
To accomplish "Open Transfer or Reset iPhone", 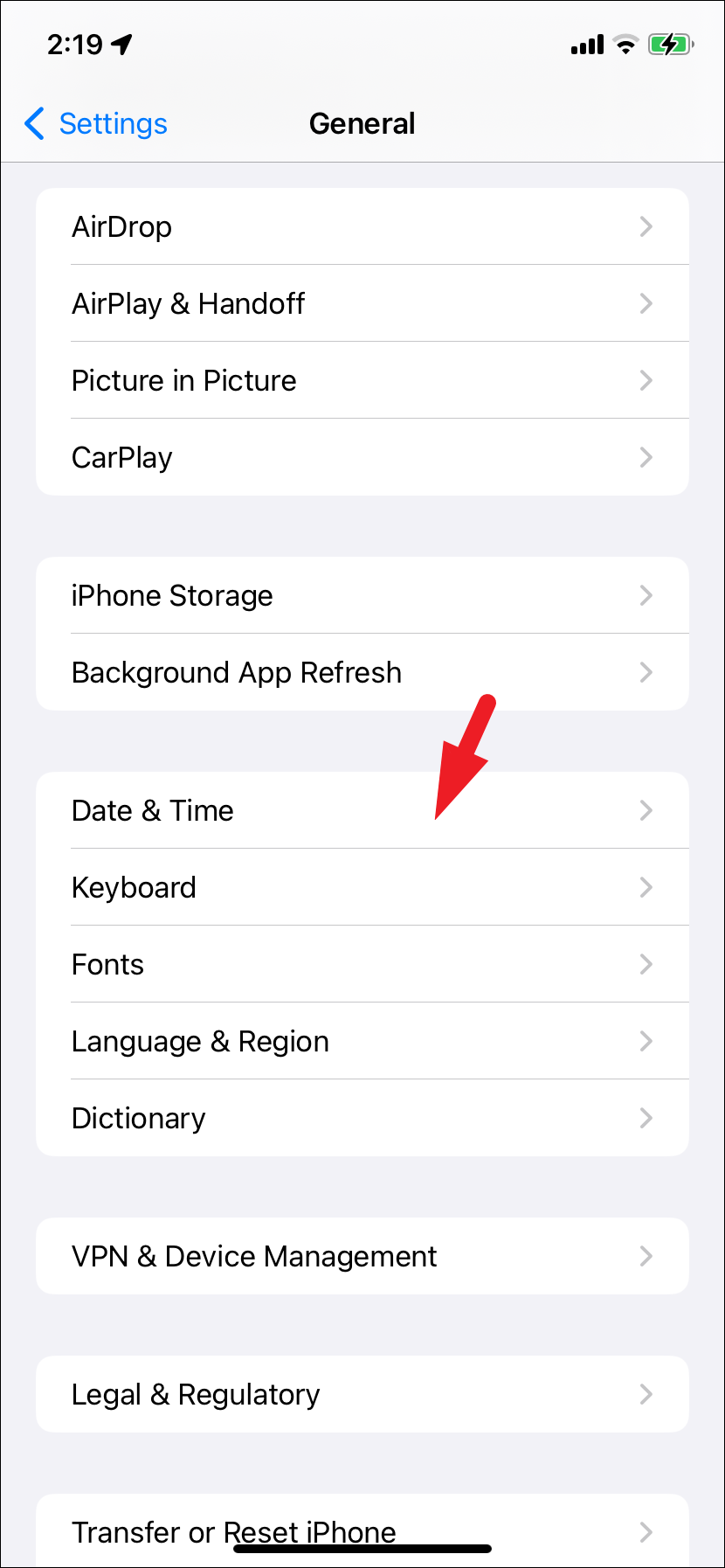I will pos(362,1530).
